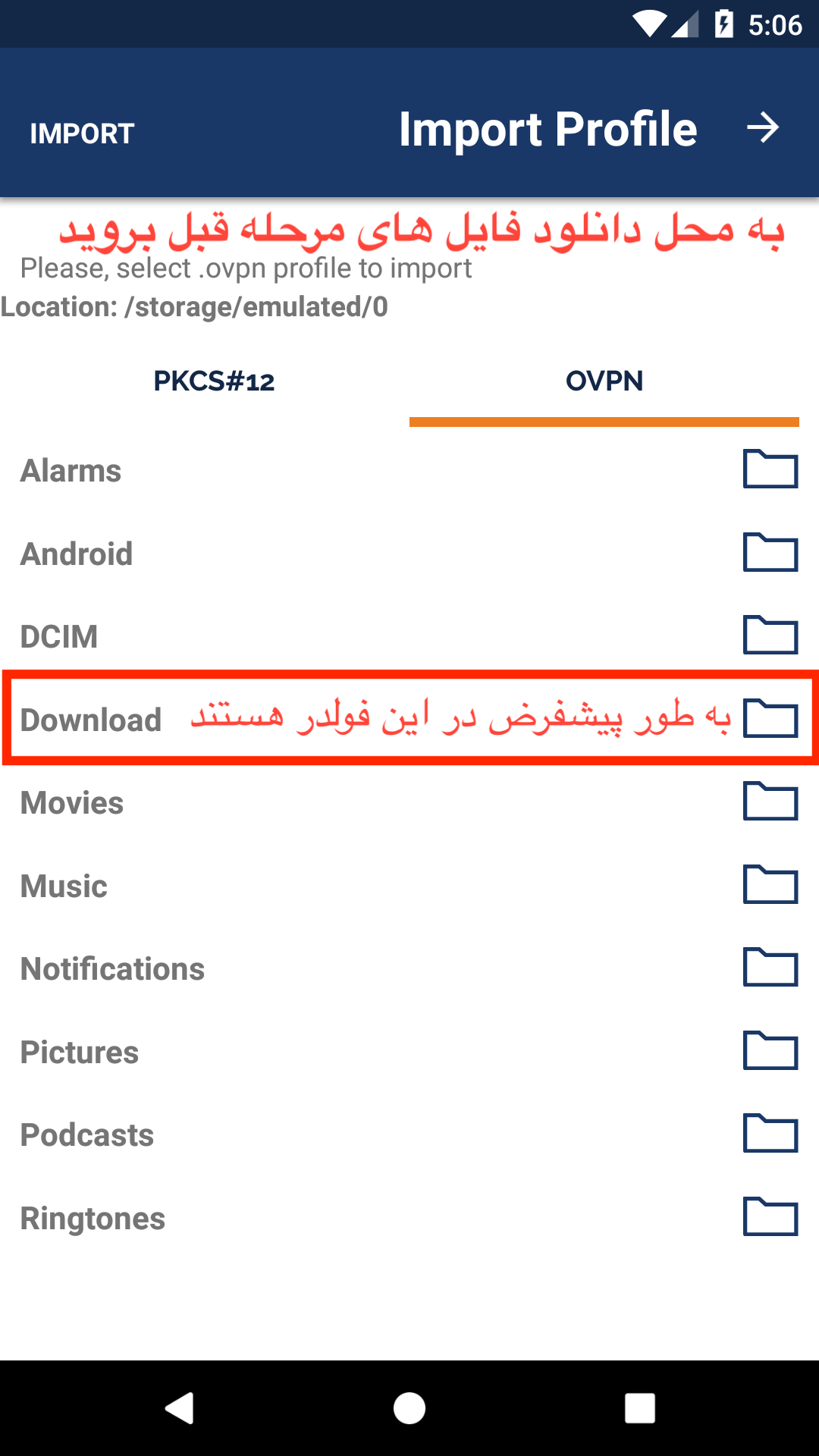Open the Alarms folder
The height and width of the screenshot is (1456, 819).
(409, 470)
